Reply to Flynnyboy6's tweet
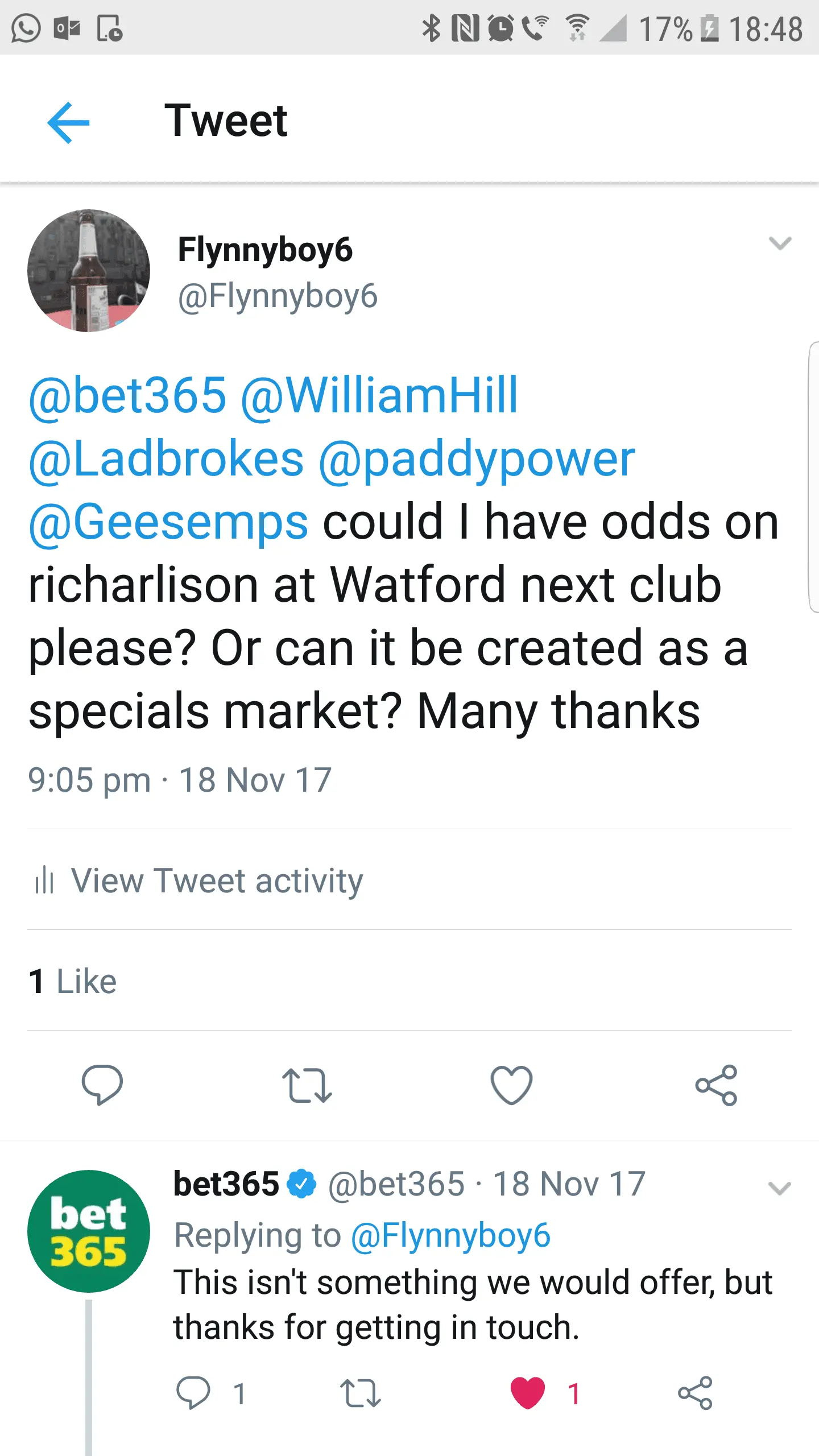 pyautogui.click(x=102, y=1085)
